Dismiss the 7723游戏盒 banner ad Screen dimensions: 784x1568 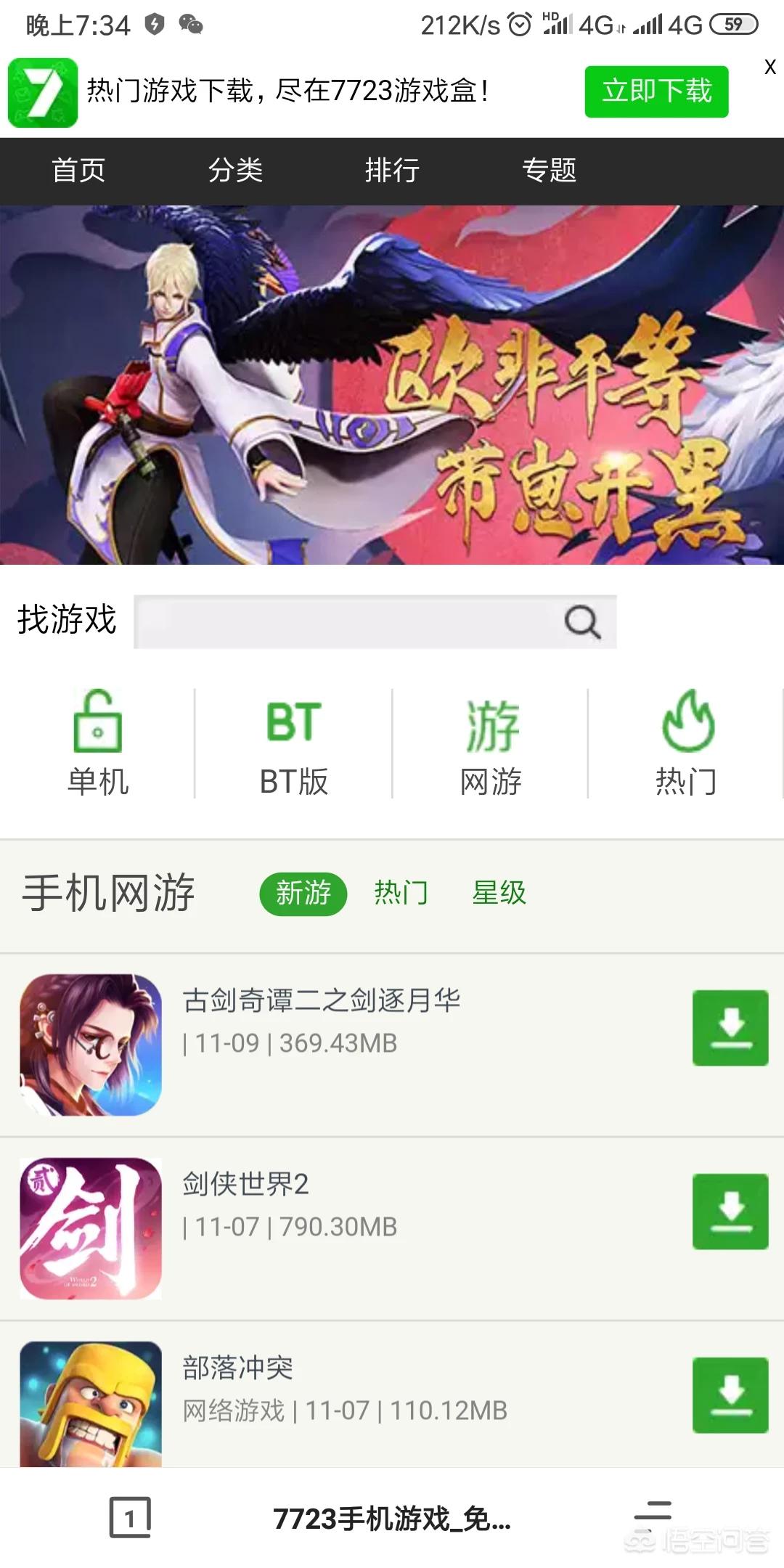[x=770, y=67]
